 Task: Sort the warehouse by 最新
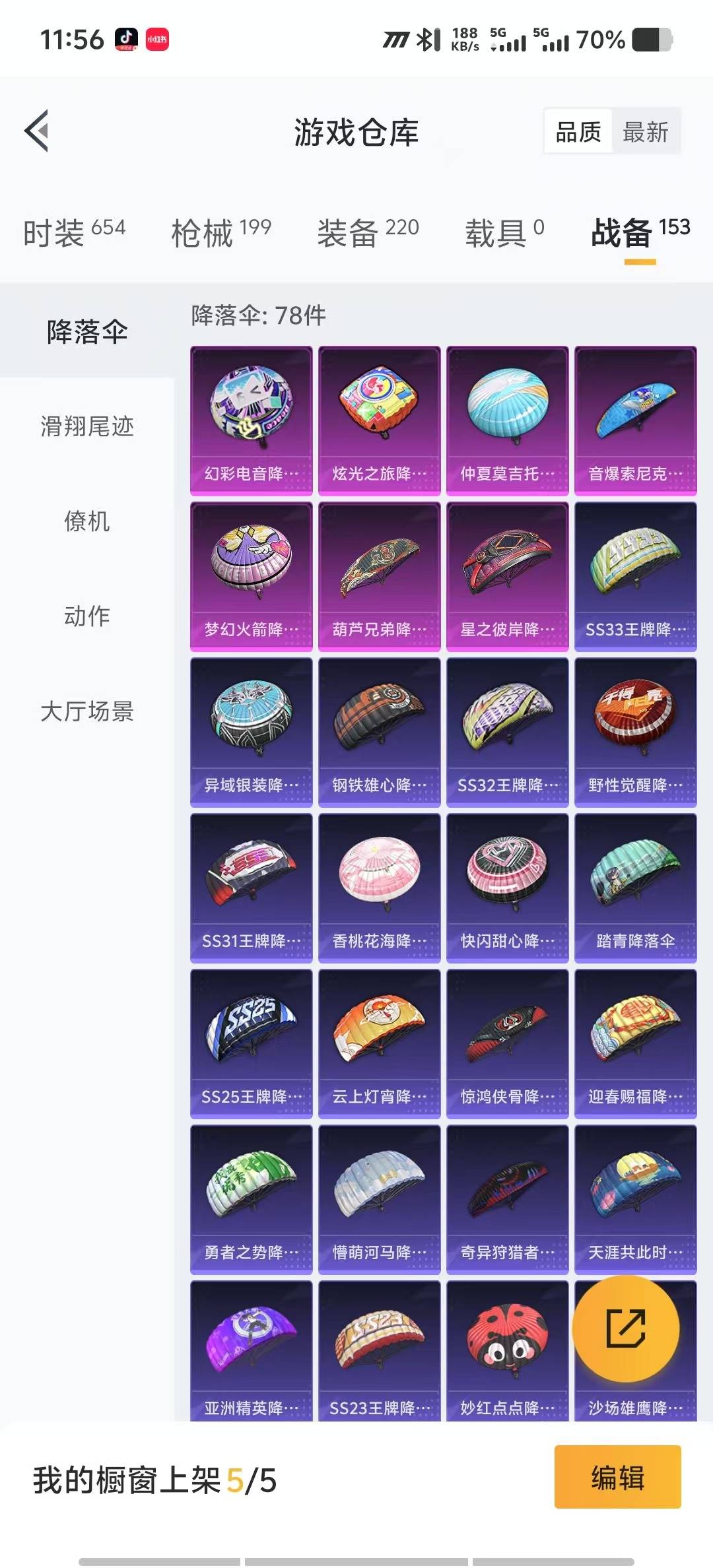pyautogui.click(x=645, y=132)
